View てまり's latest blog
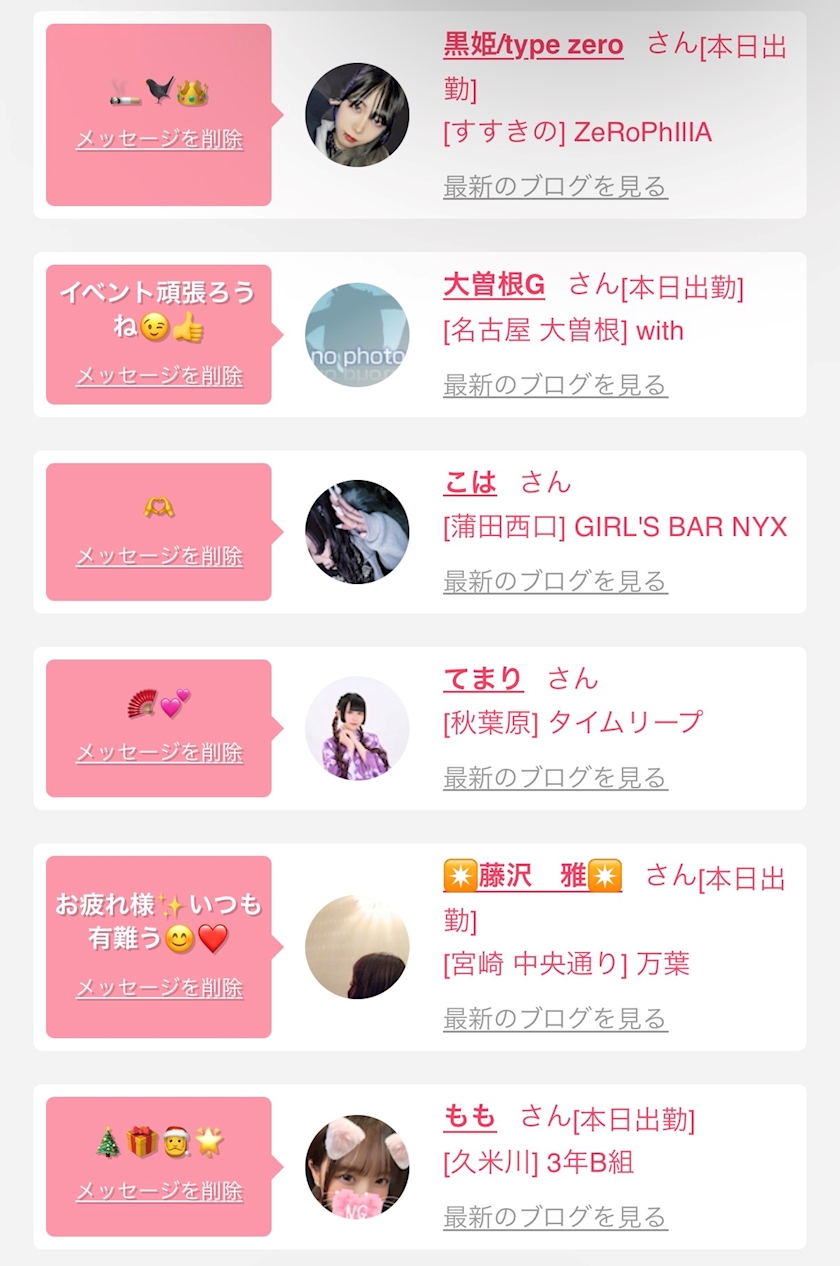 coord(555,777)
